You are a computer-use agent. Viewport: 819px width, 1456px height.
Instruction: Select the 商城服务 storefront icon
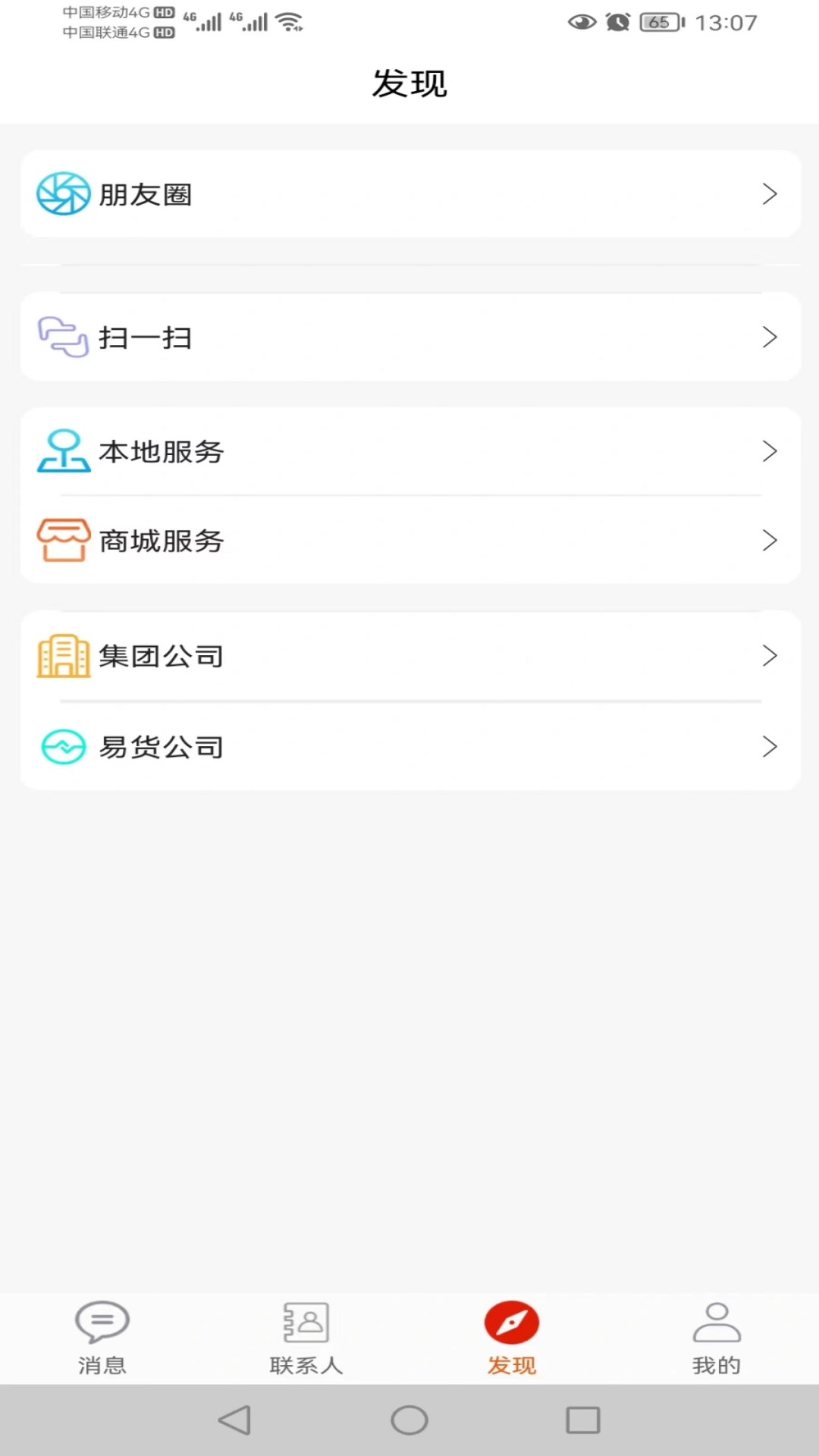[x=64, y=540]
